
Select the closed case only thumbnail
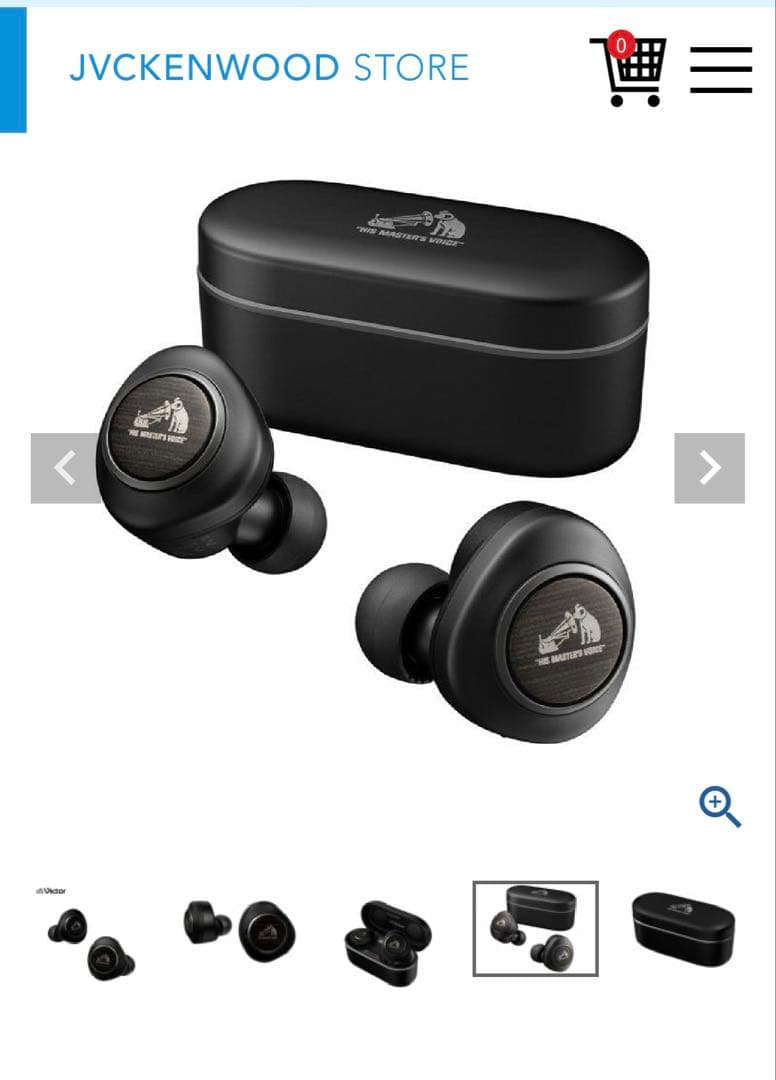coord(683,928)
